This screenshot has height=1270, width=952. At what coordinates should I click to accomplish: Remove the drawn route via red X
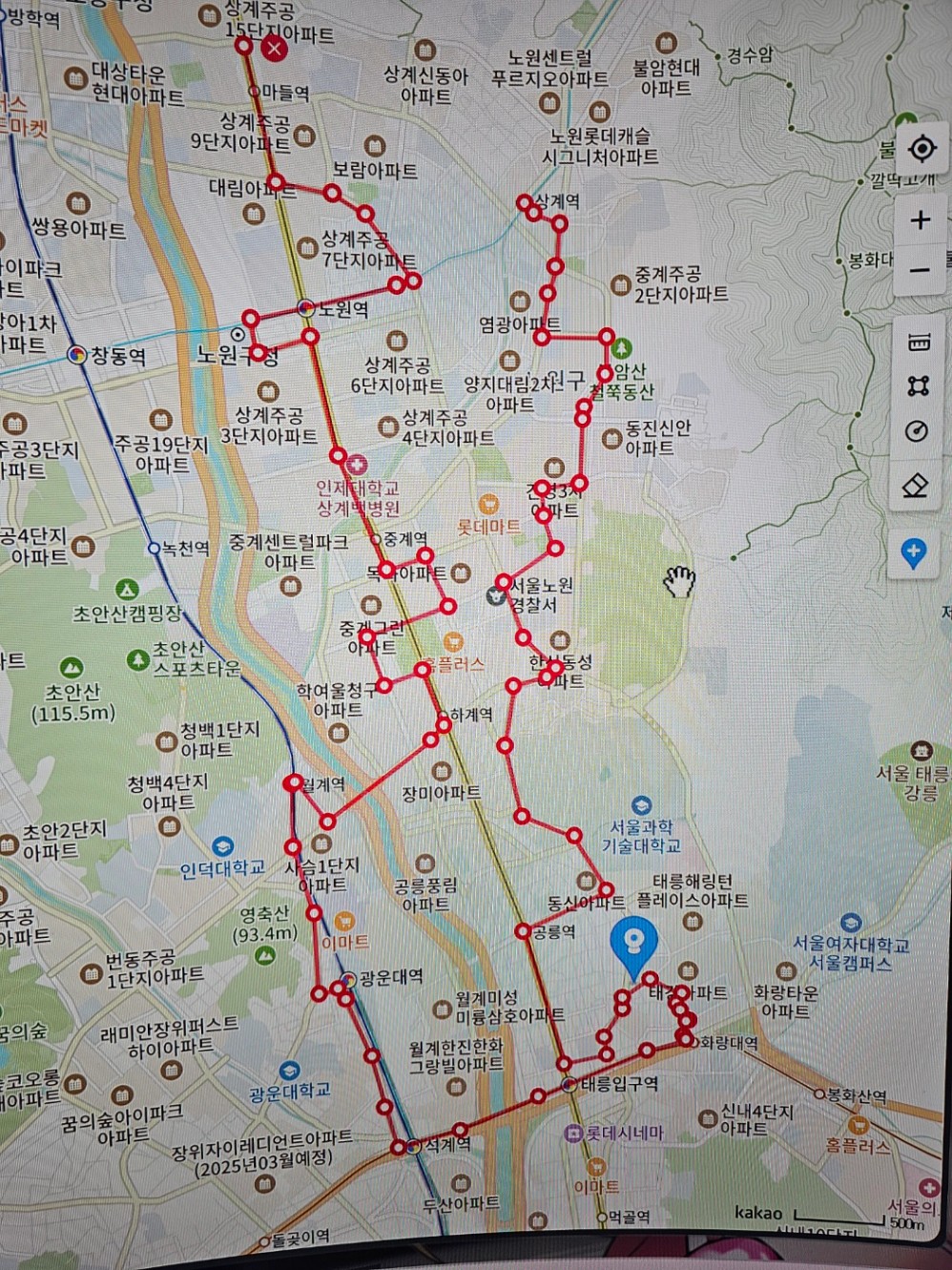[x=275, y=49]
